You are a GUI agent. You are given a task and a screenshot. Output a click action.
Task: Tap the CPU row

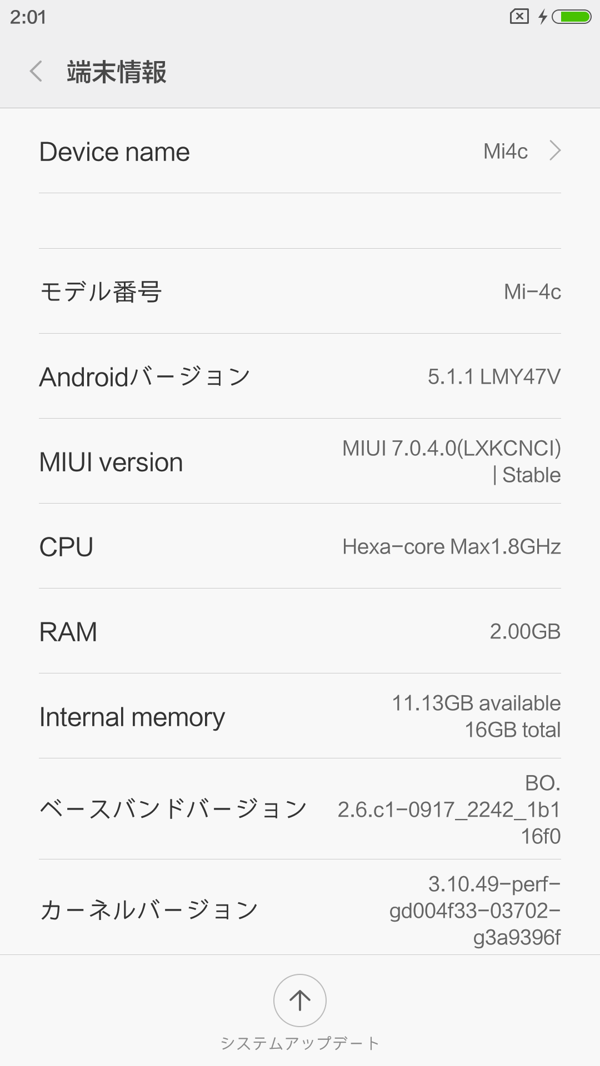(x=300, y=546)
